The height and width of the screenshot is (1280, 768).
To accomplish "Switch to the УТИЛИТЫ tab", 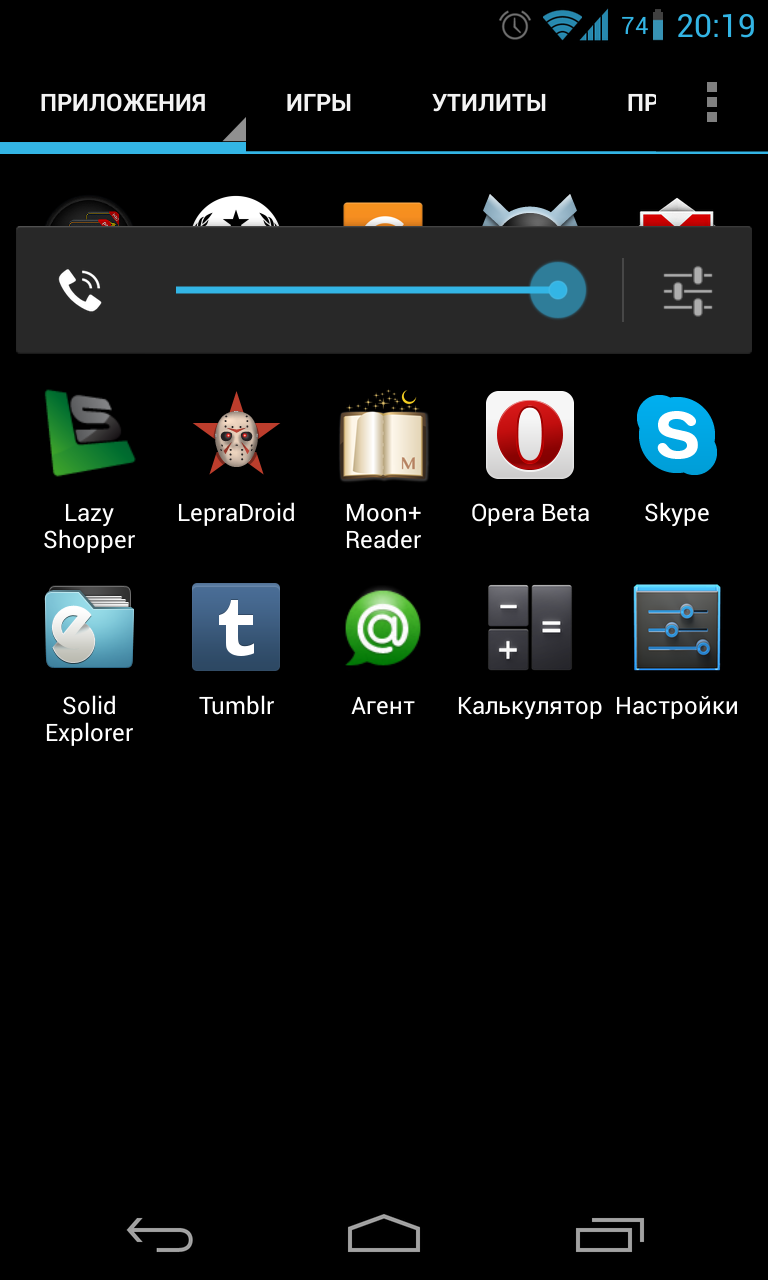I will (x=489, y=103).
